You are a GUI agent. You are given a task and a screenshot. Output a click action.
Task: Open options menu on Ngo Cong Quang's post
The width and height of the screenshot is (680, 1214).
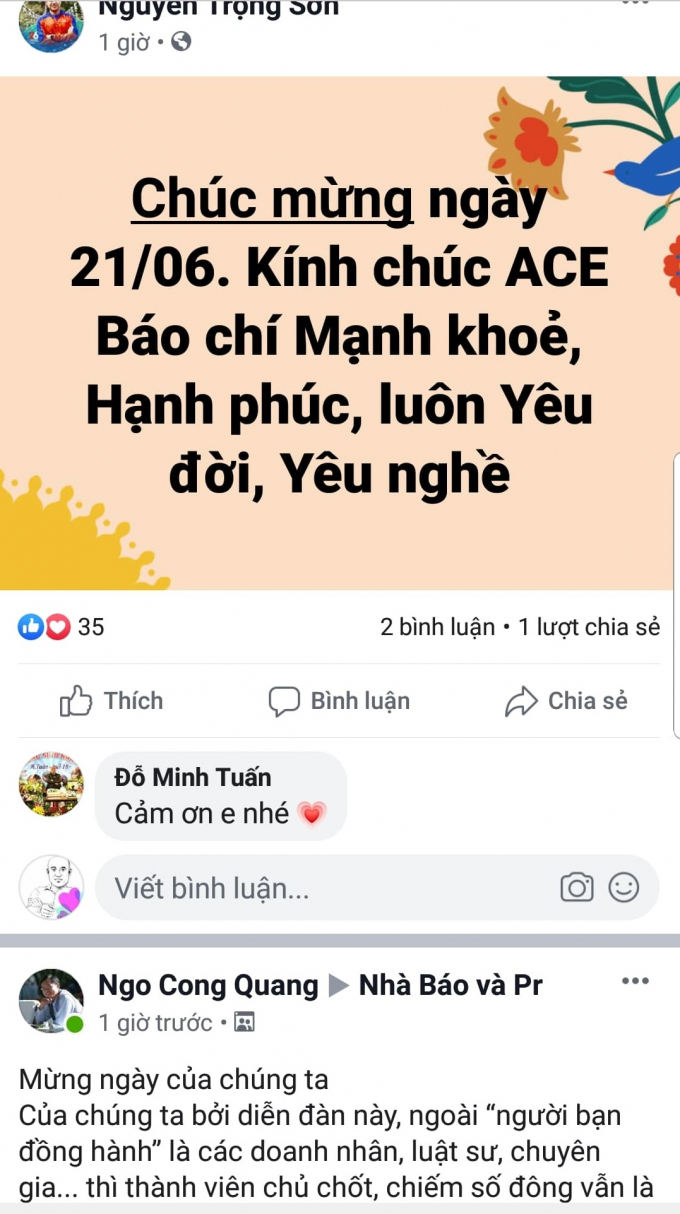[635, 981]
